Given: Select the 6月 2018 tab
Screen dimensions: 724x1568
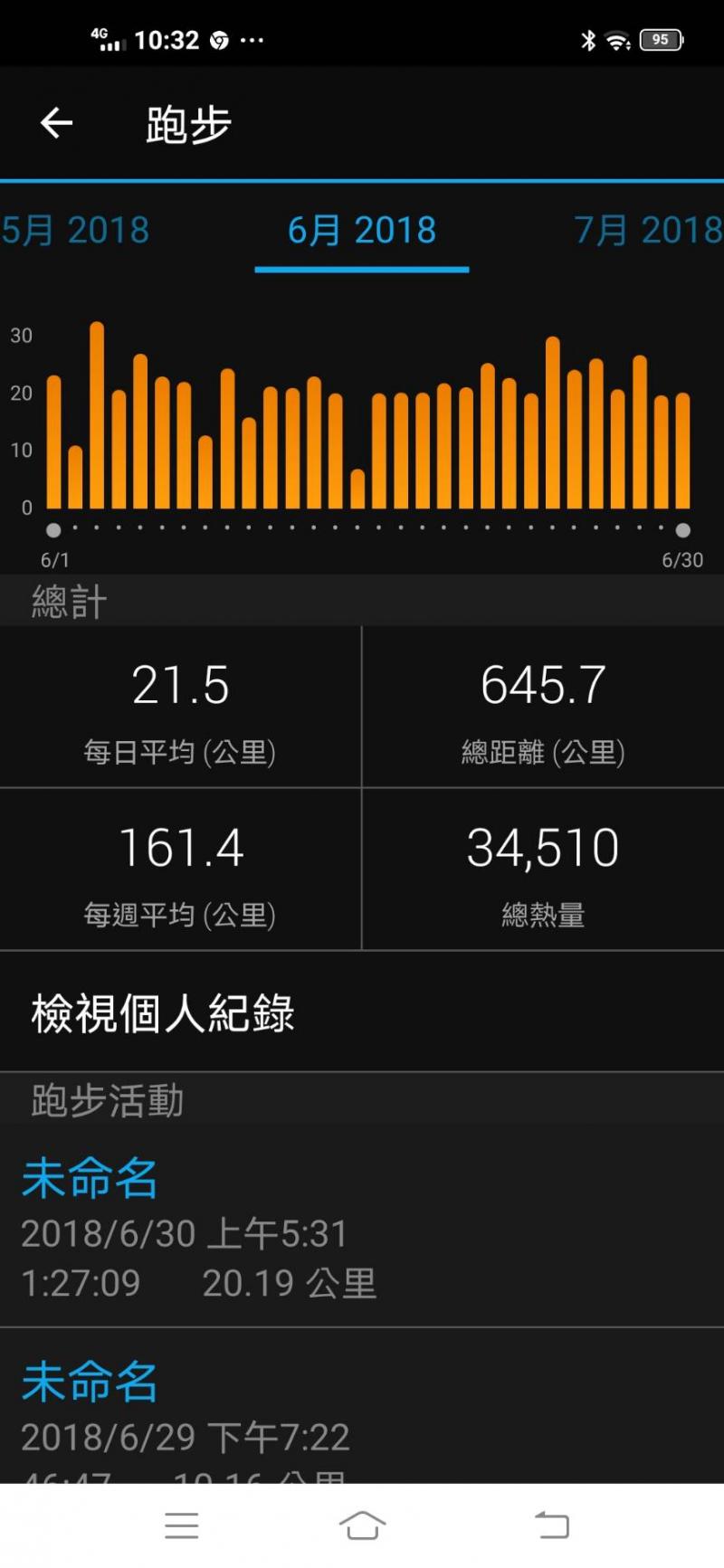Looking at the screenshot, I should click(362, 231).
